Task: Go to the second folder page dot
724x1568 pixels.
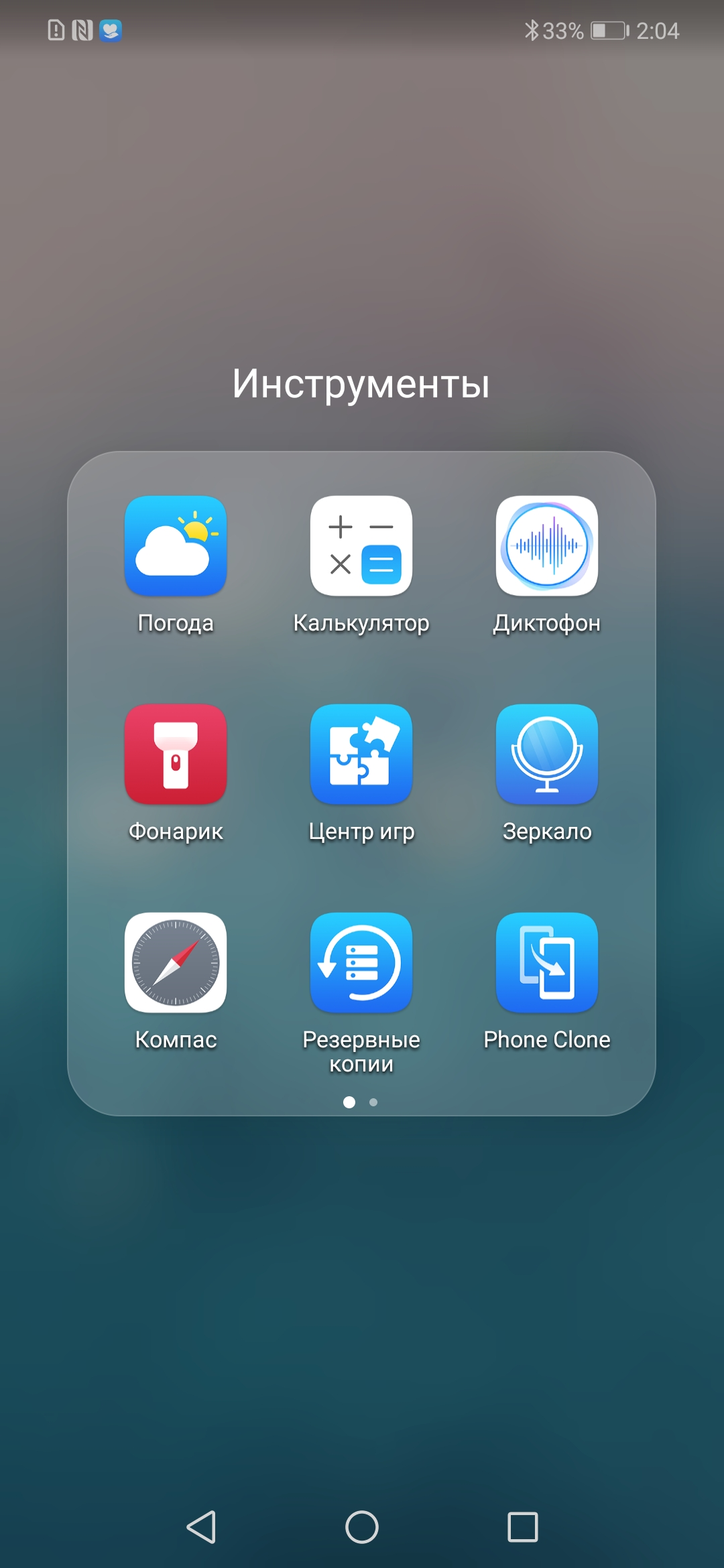Action: click(373, 1102)
